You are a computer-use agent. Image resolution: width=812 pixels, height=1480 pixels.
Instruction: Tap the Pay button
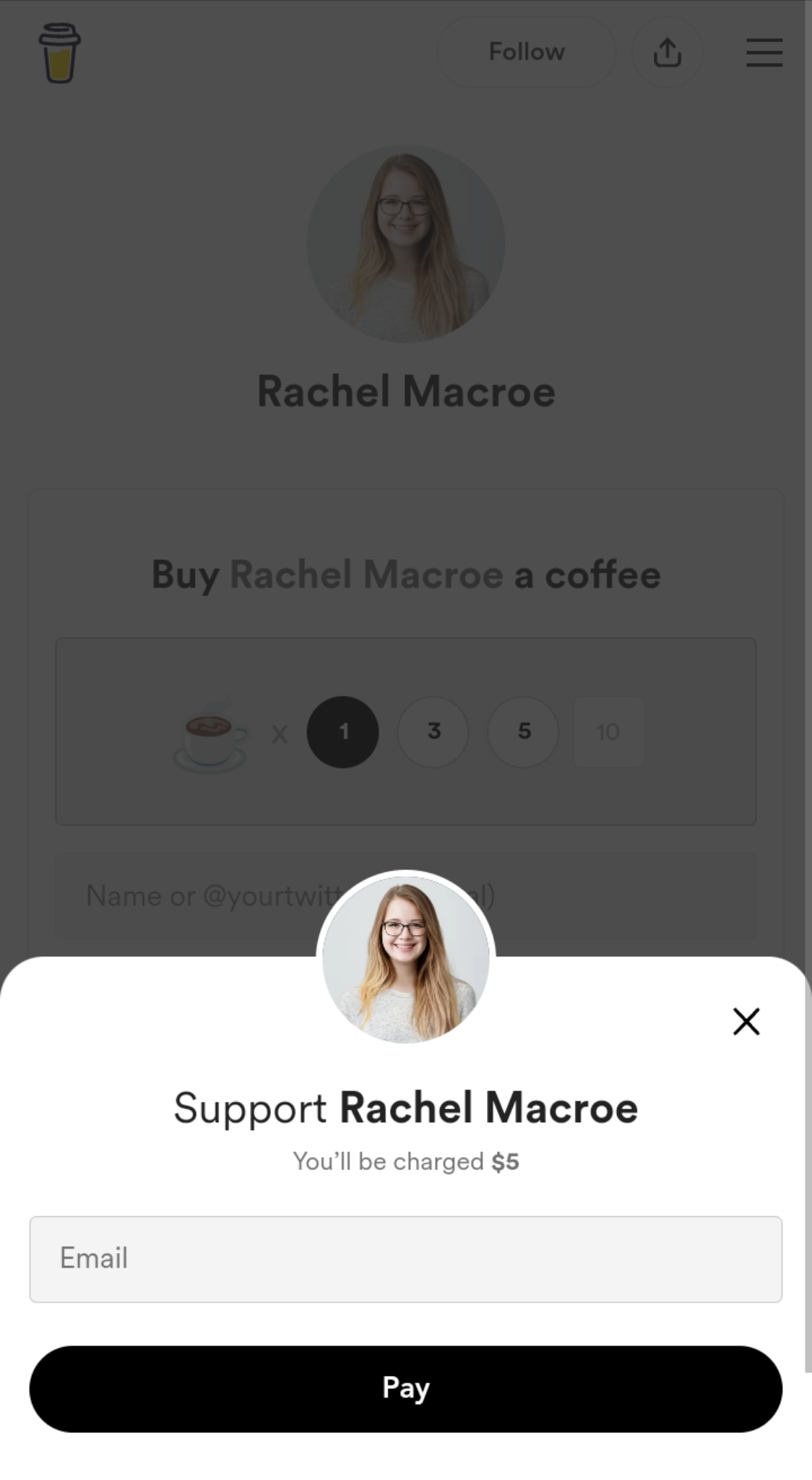click(x=405, y=1388)
